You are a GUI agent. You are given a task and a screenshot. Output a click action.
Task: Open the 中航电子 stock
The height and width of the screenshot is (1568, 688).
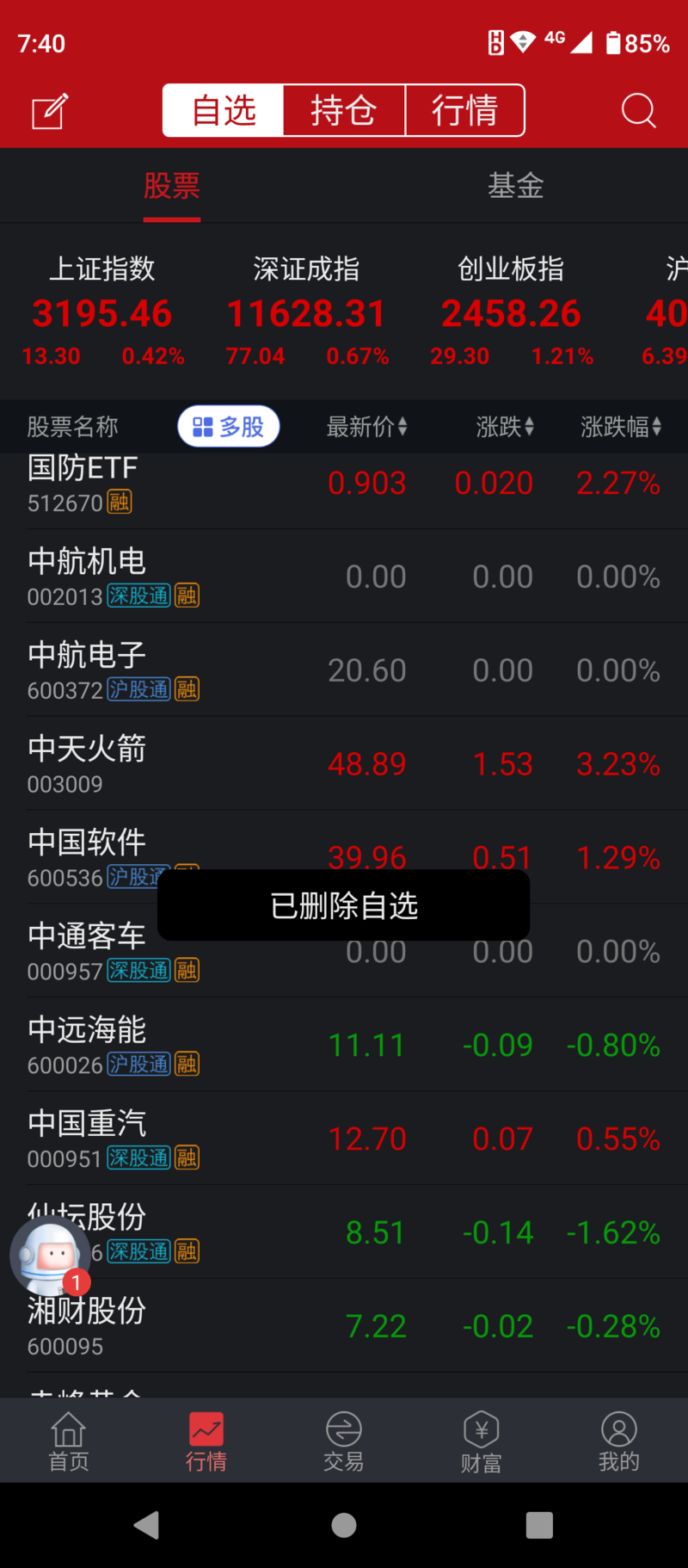[344, 670]
